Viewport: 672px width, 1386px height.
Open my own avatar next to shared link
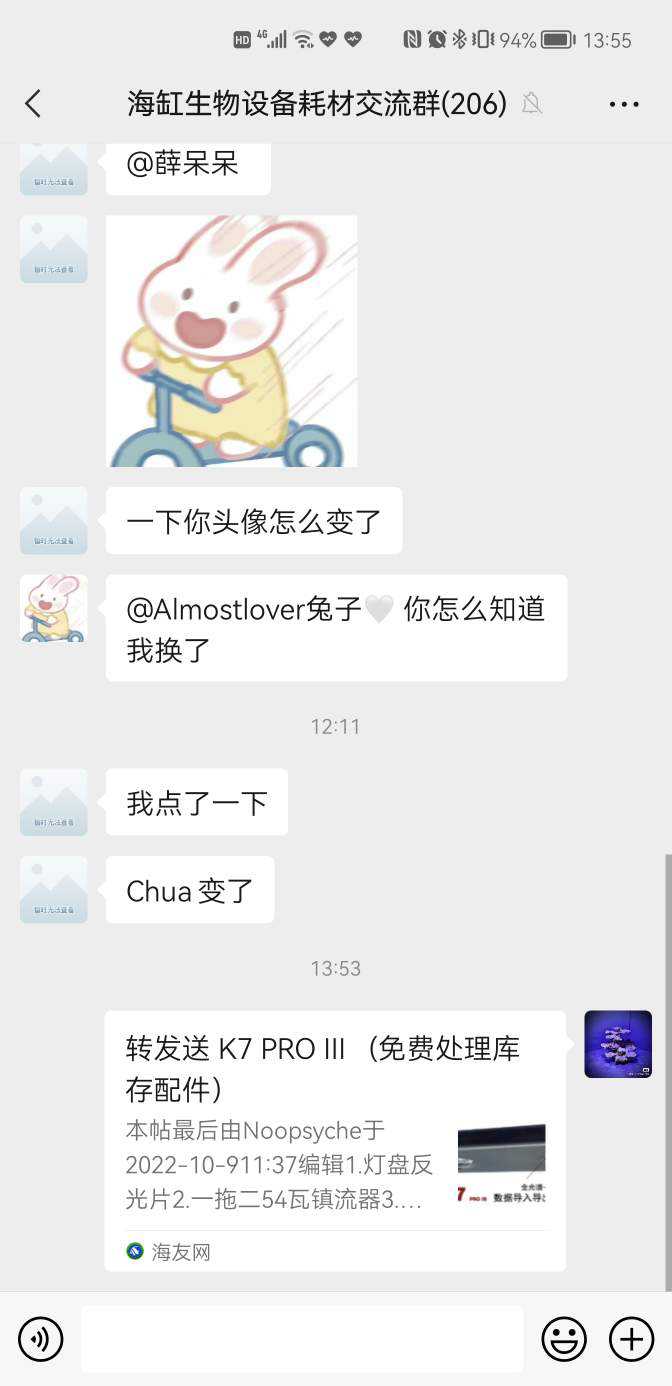click(x=618, y=1044)
